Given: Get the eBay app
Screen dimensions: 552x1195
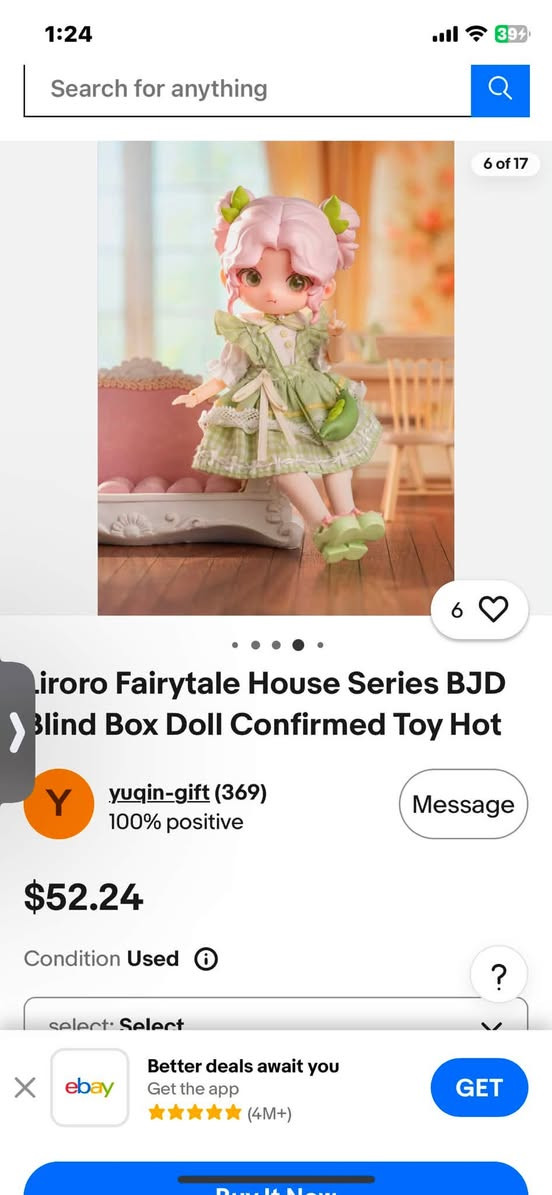Looking at the screenshot, I should click(x=480, y=1088).
